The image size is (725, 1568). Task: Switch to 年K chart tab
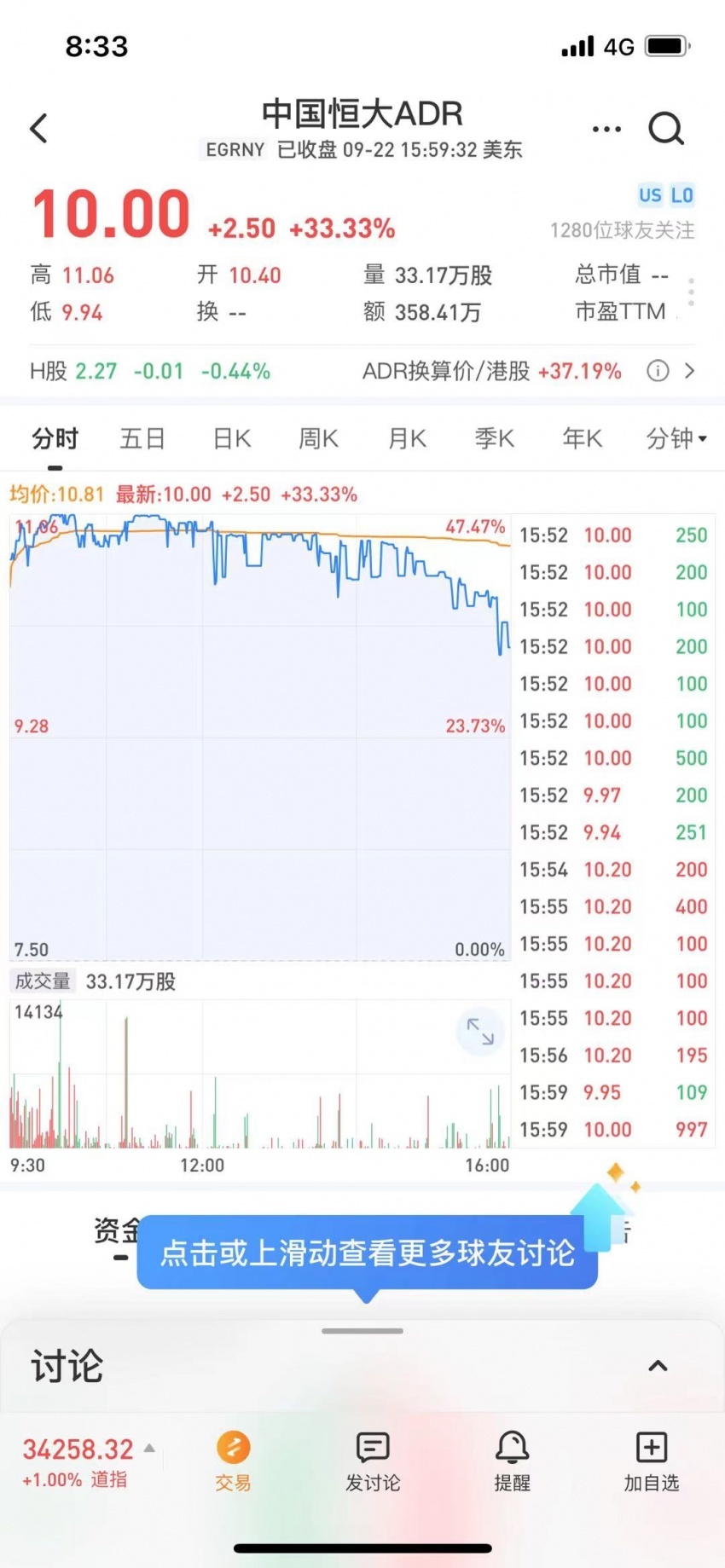coord(583,438)
